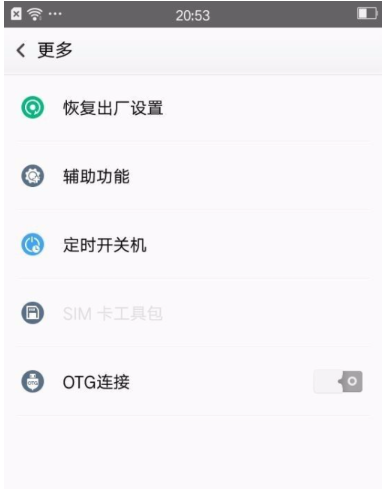Go back from the 更多 page
The width and height of the screenshot is (384, 489).
pyautogui.click(x=21, y=51)
